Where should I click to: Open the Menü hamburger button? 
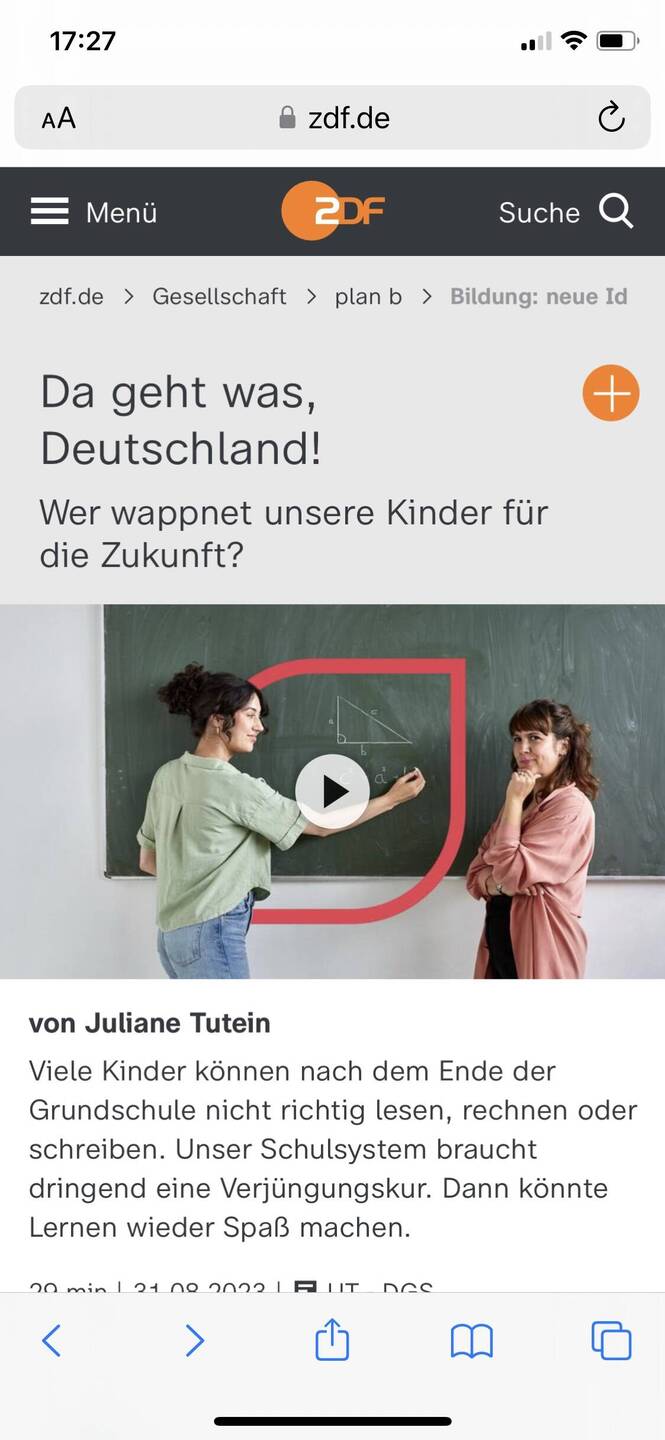coord(93,212)
